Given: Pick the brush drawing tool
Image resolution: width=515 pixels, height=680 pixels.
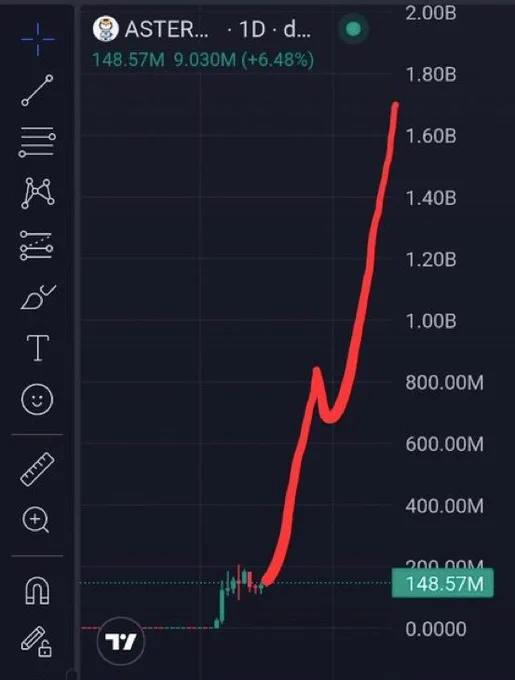Looking at the screenshot, I should click(38, 297).
